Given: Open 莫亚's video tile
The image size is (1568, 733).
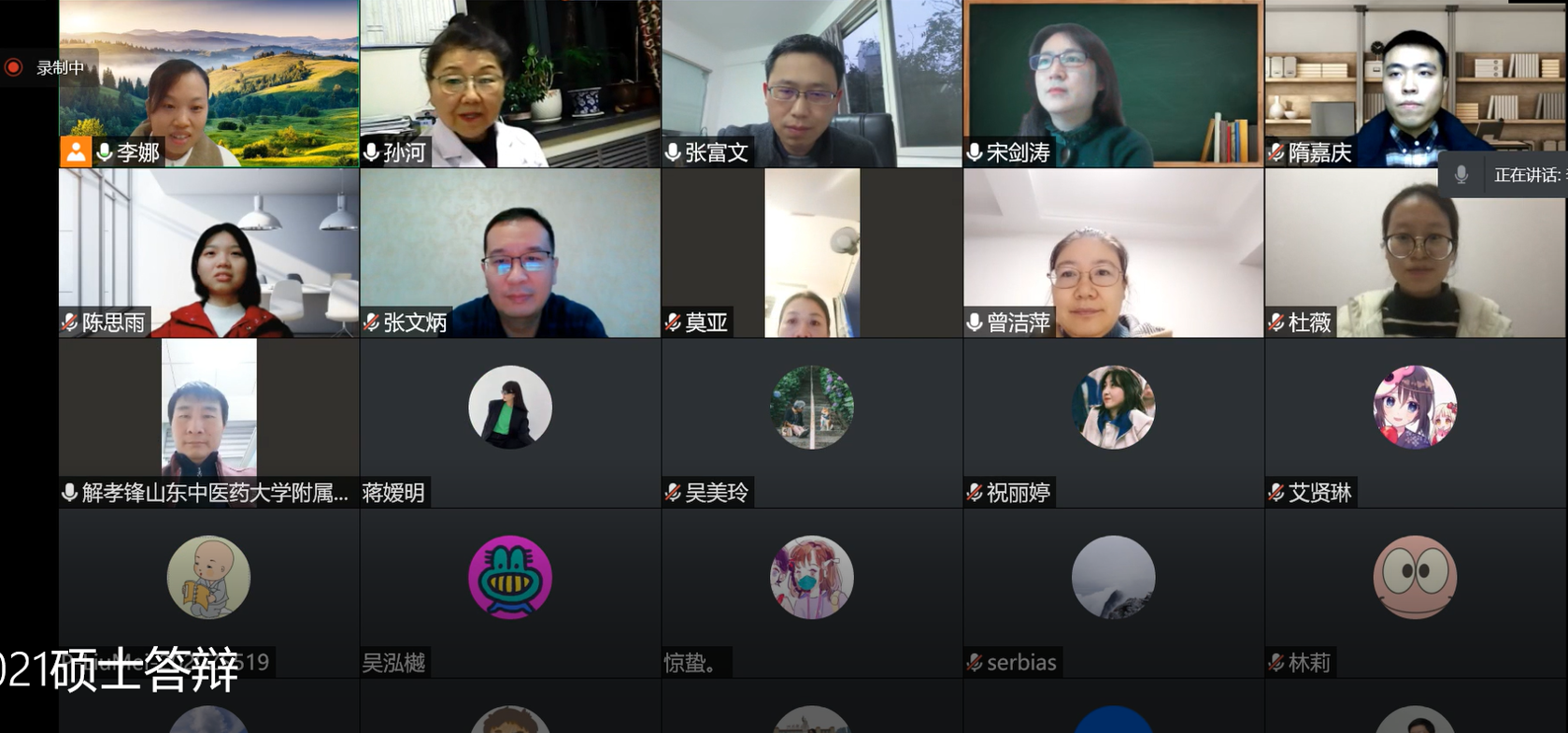Looking at the screenshot, I should [811, 252].
